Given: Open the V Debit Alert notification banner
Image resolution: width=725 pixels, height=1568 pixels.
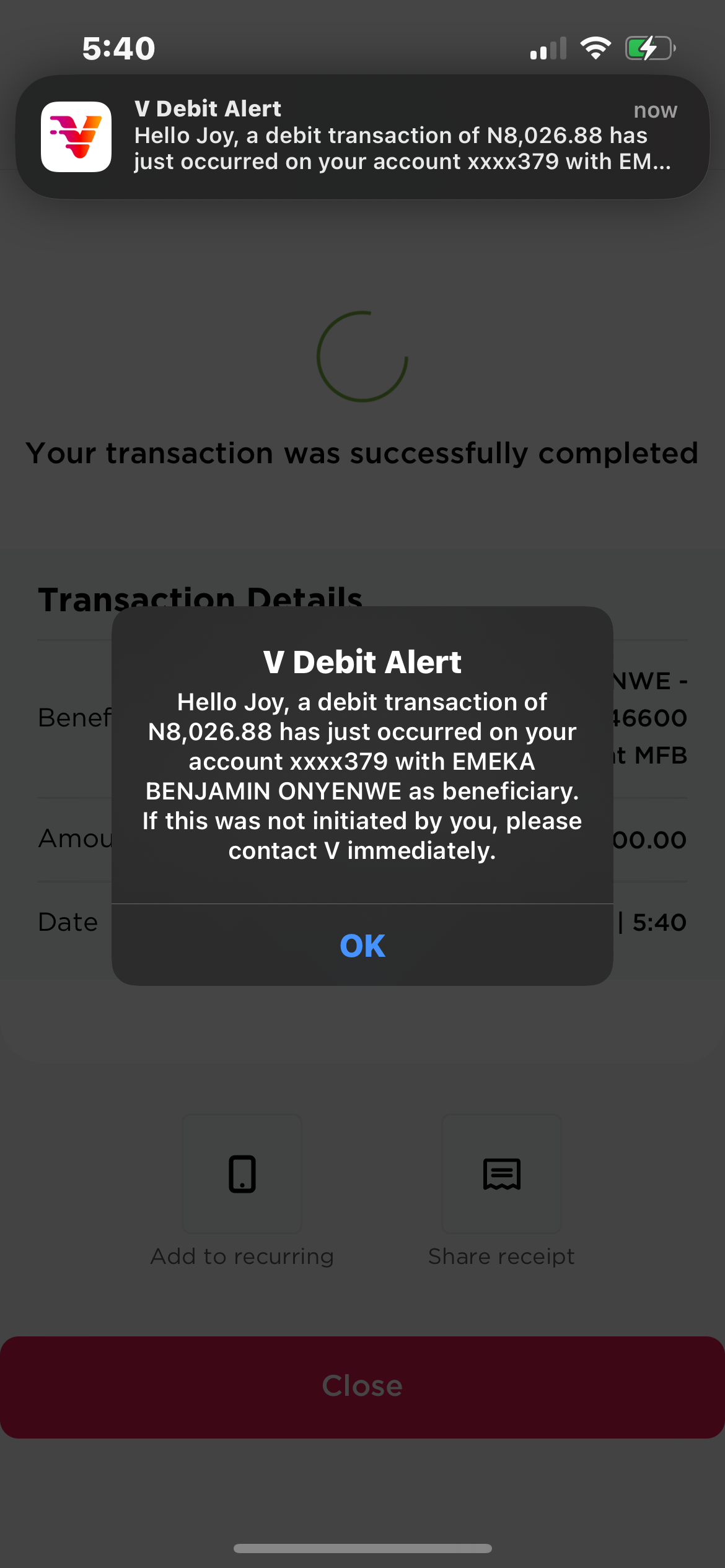Looking at the screenshot, I should point(362,137).
